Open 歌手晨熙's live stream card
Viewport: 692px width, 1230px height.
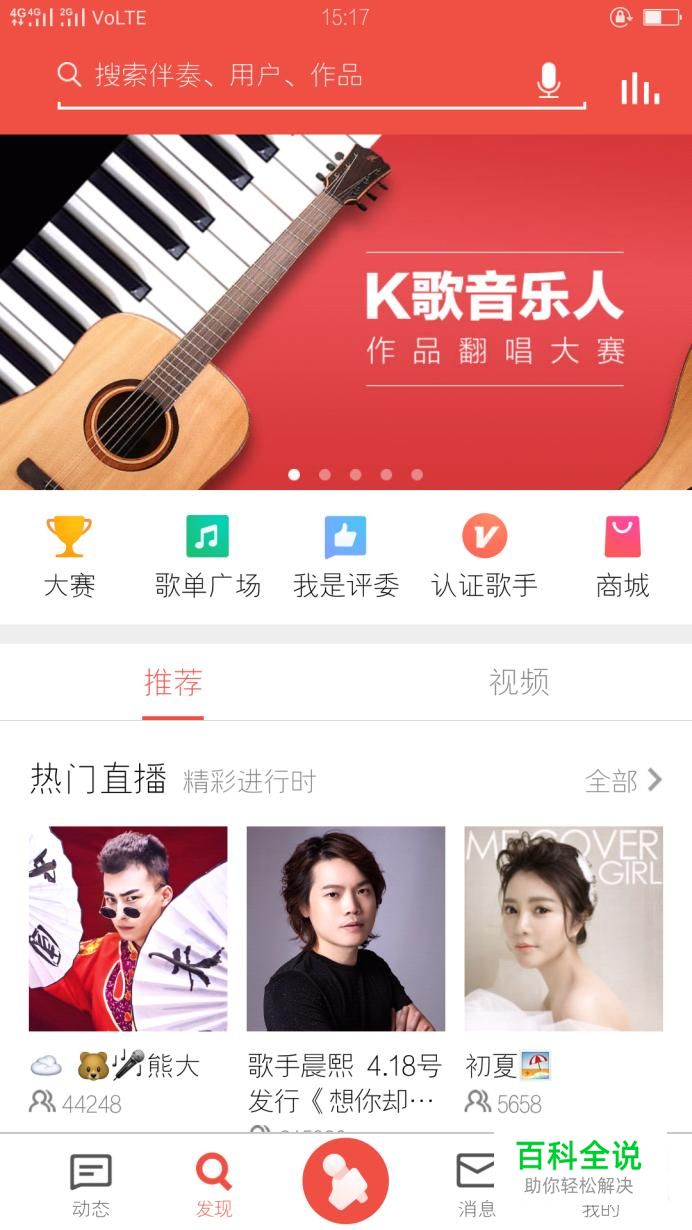click(346, 928)
